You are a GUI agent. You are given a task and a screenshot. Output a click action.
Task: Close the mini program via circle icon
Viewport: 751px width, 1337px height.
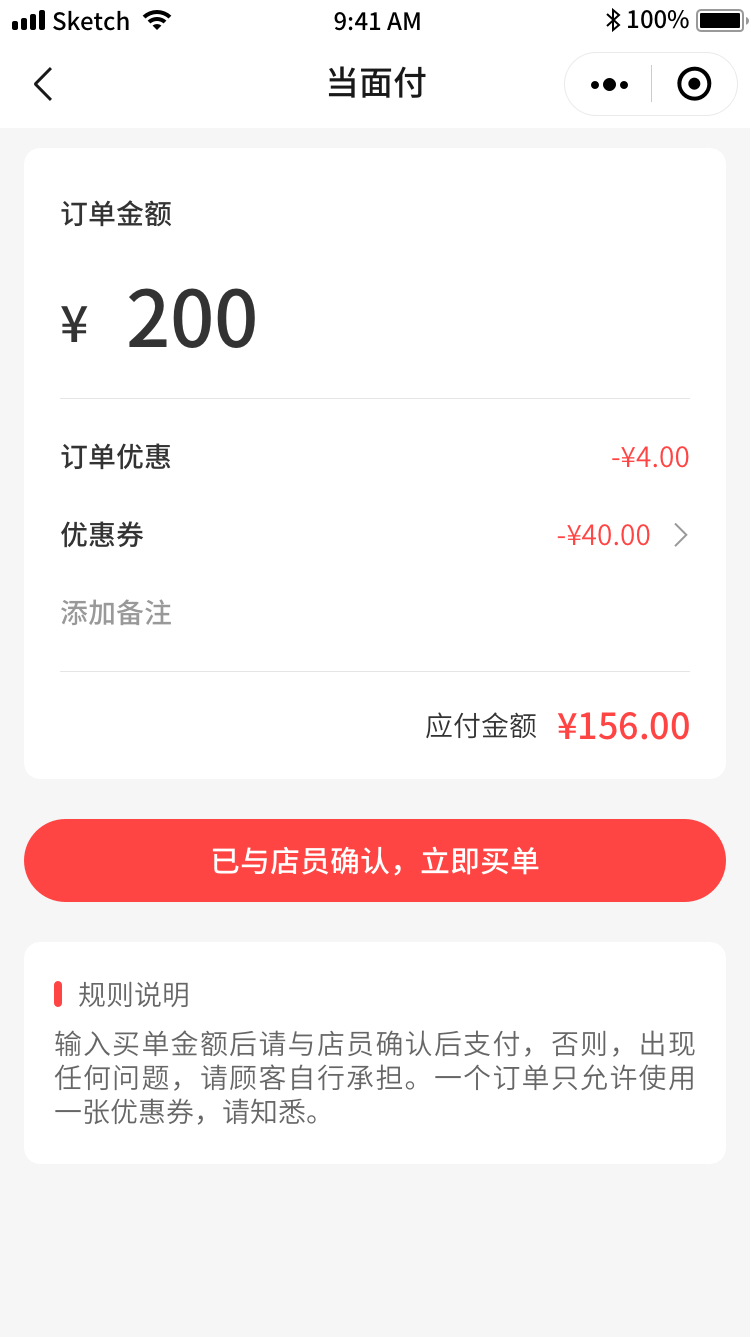[x=694, y=85]
